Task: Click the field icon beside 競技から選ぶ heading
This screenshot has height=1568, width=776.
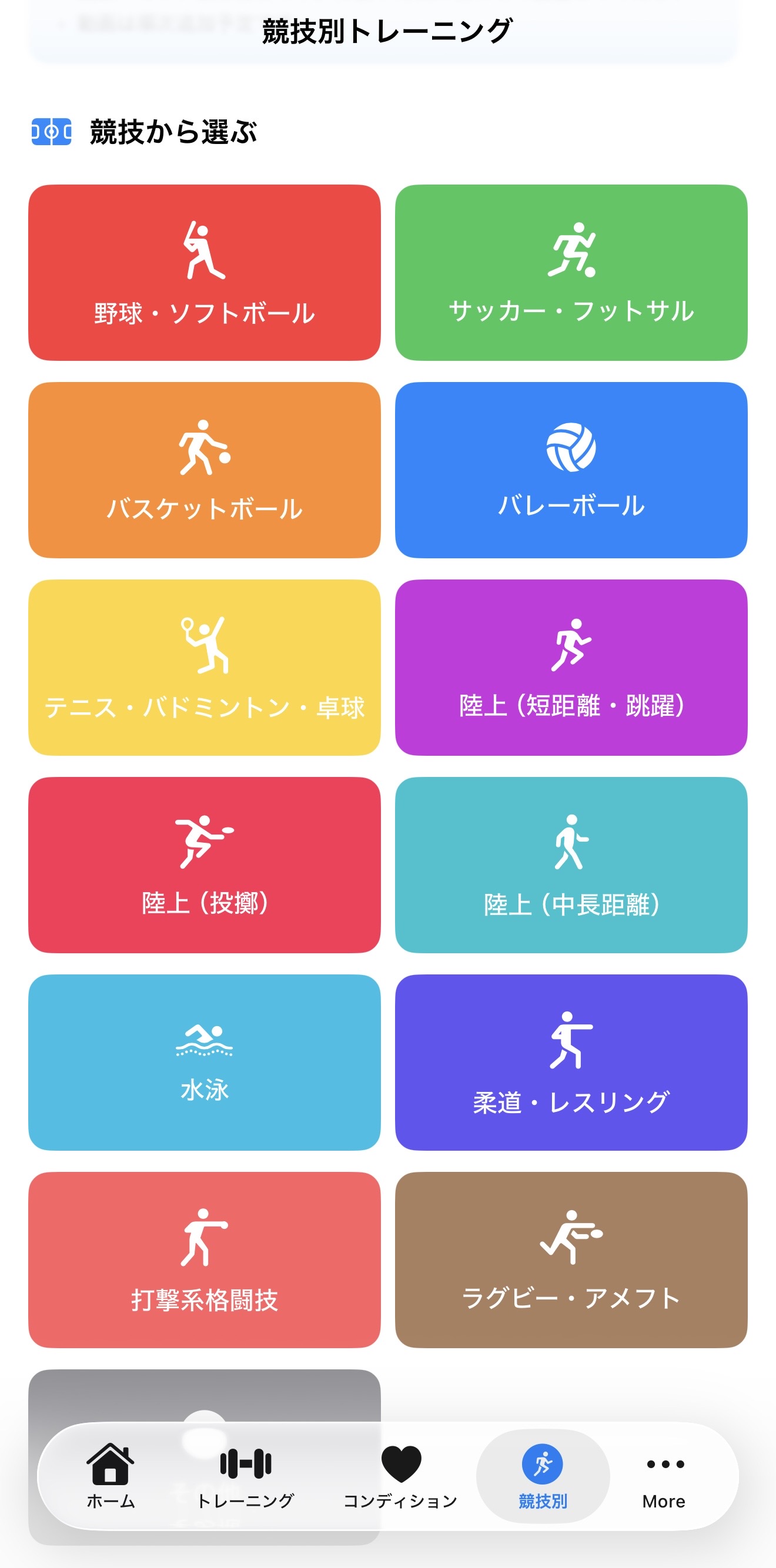Action: (52, 128)
